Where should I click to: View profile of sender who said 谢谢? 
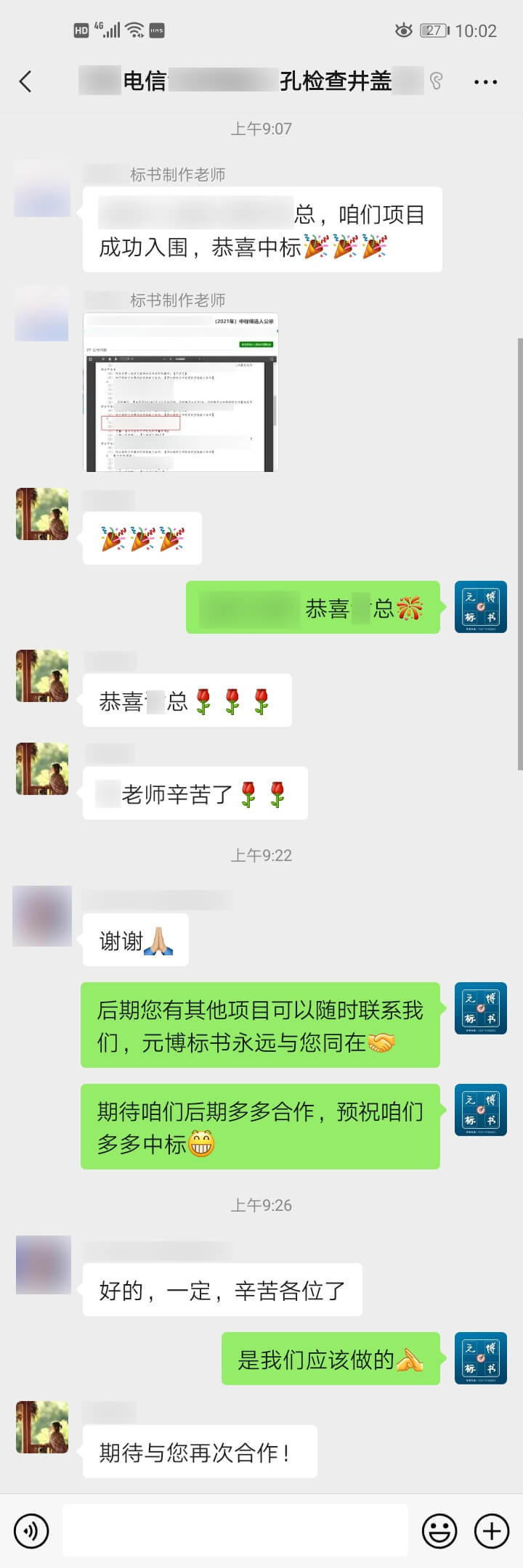(x=42, y=915)
